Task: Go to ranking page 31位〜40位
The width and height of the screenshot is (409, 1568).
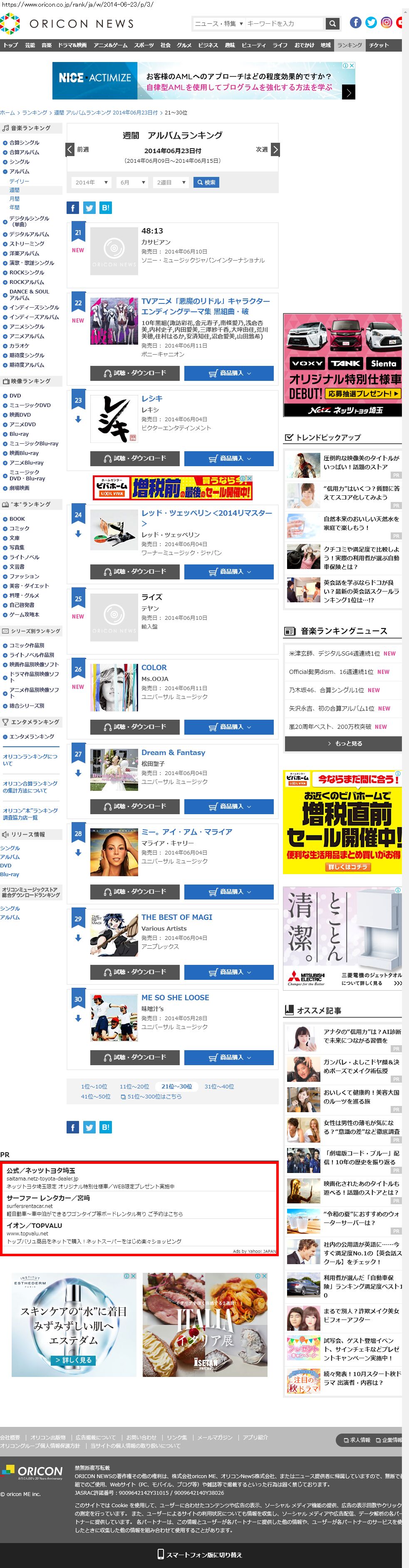Action: [x=218, y=1086]
